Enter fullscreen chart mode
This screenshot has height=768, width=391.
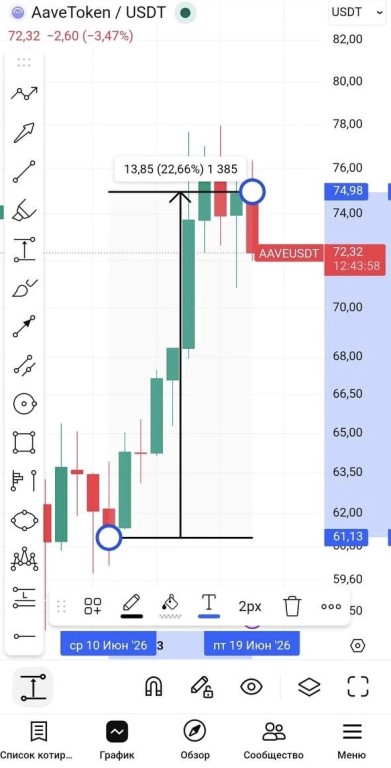click(x=358, y=686)
